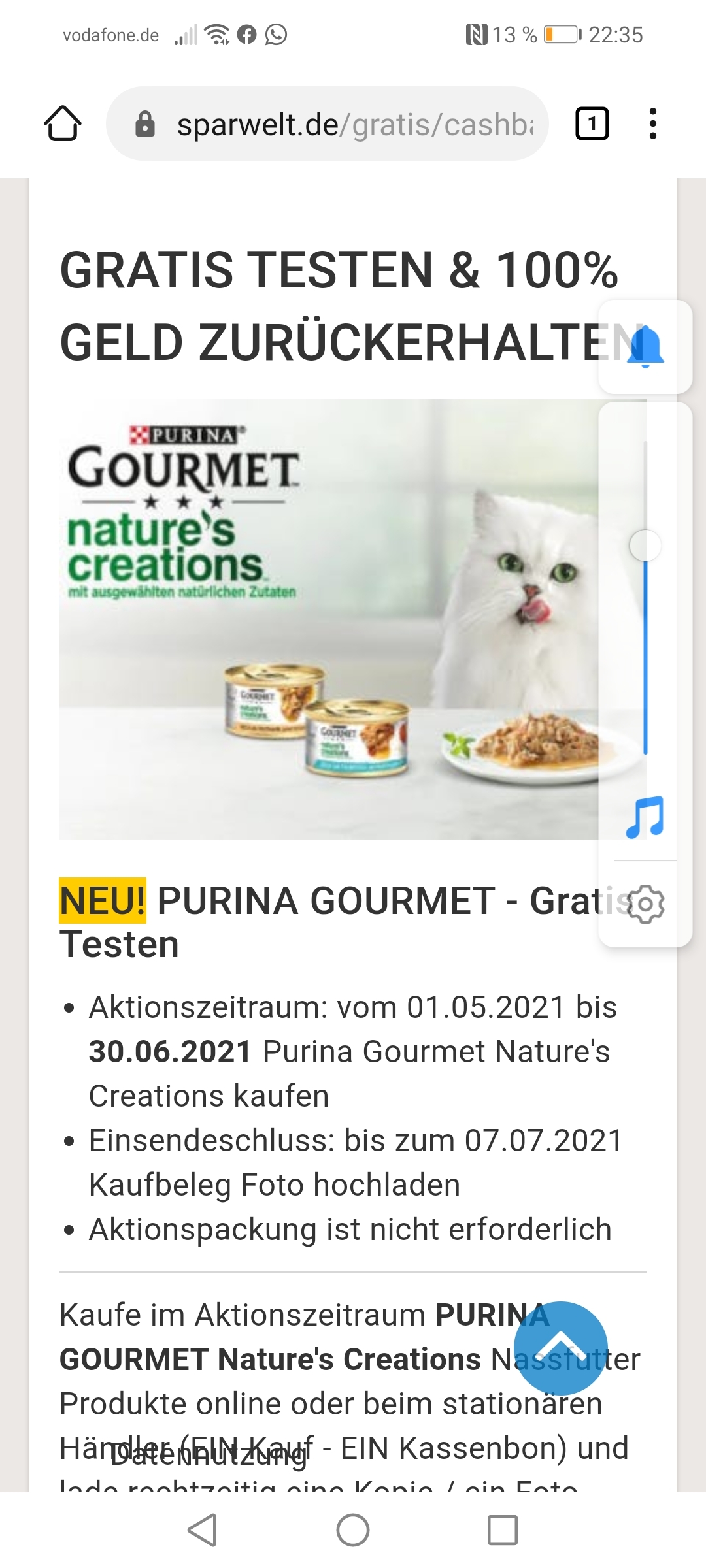Open the browser overflow menu
This screenshot has height=1568, width=706.
(652, 123)
